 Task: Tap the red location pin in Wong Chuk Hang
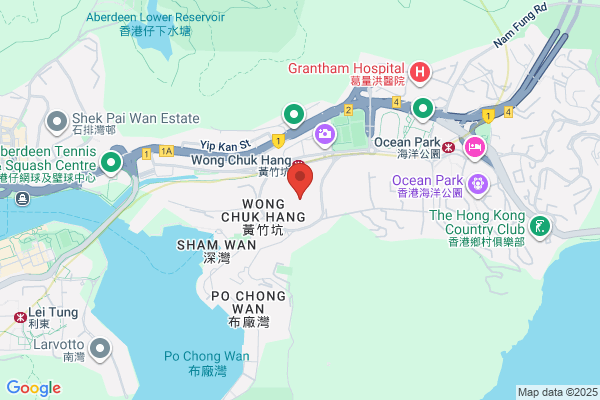coord(300,180)
